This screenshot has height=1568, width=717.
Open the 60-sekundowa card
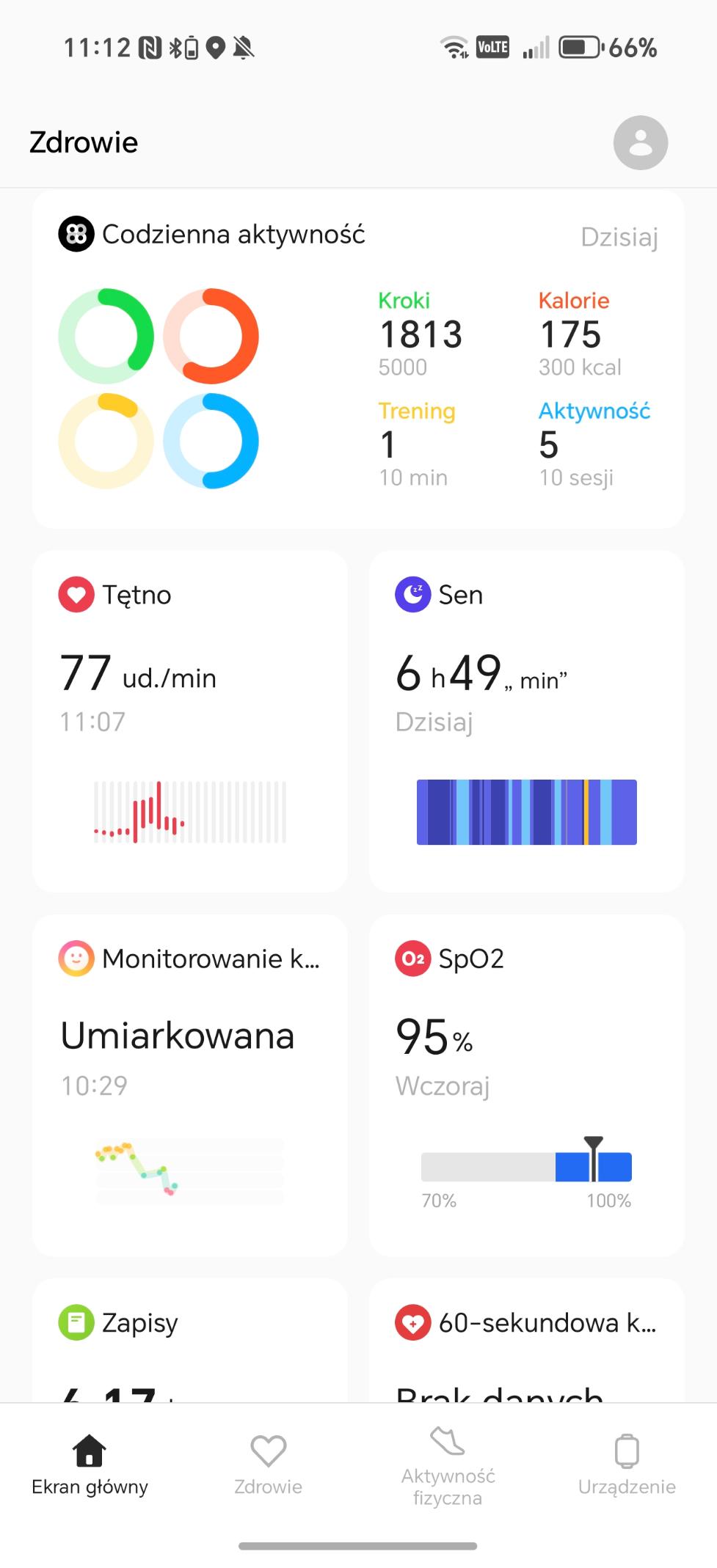point(526,1341)
